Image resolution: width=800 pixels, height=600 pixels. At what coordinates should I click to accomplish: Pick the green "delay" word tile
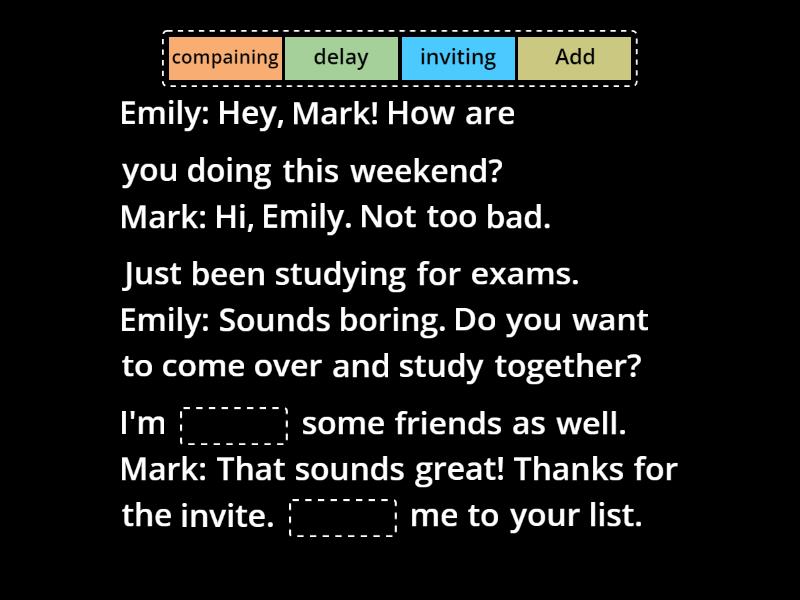(x=341, y=58)
